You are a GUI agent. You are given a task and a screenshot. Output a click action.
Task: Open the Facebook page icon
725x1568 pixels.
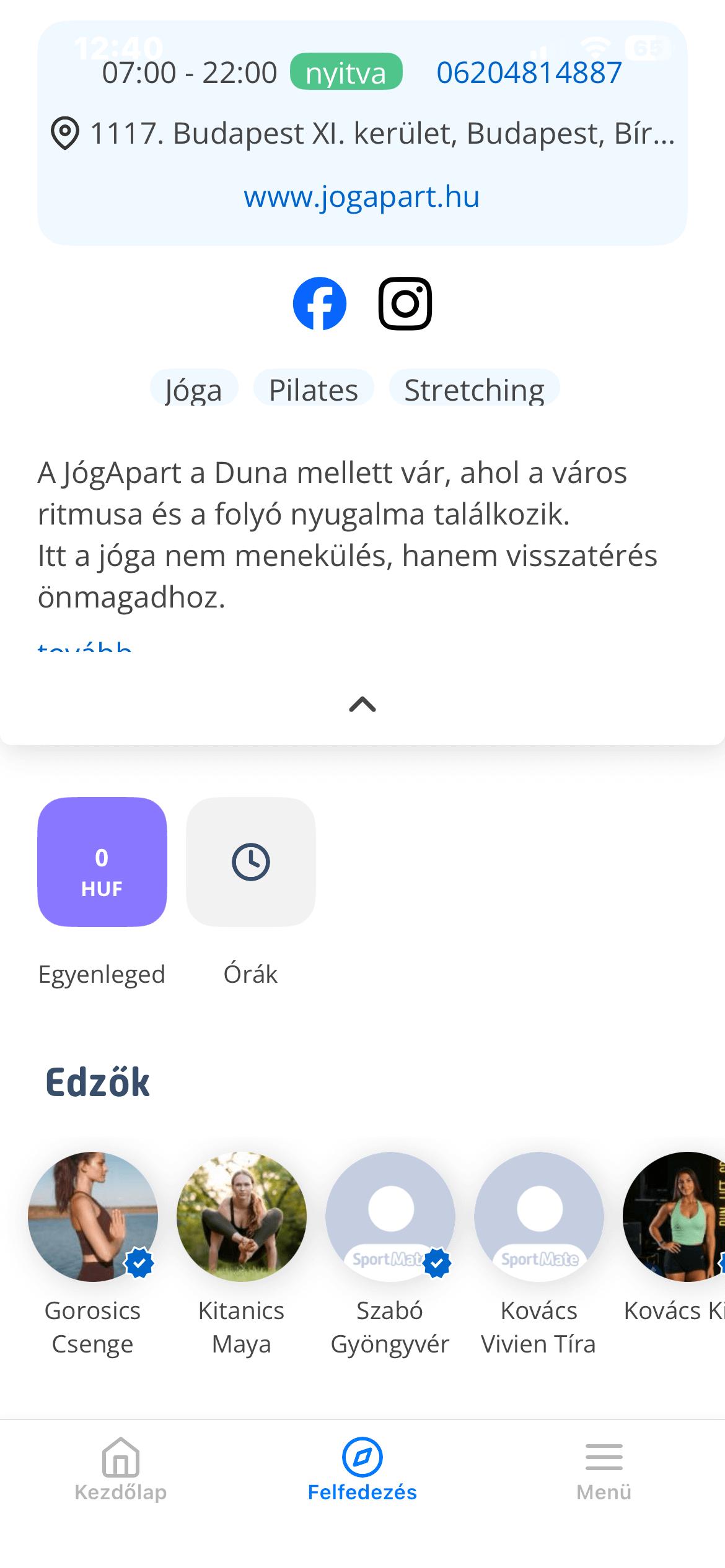click(320, 303)
